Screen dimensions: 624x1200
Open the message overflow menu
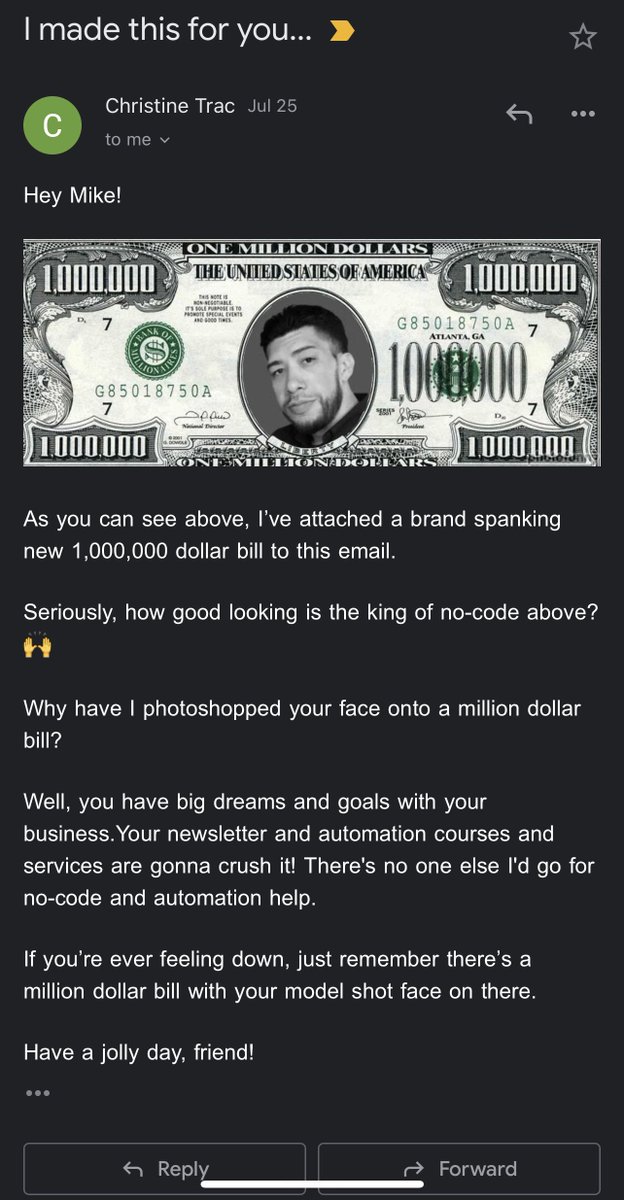pos(582,114)
